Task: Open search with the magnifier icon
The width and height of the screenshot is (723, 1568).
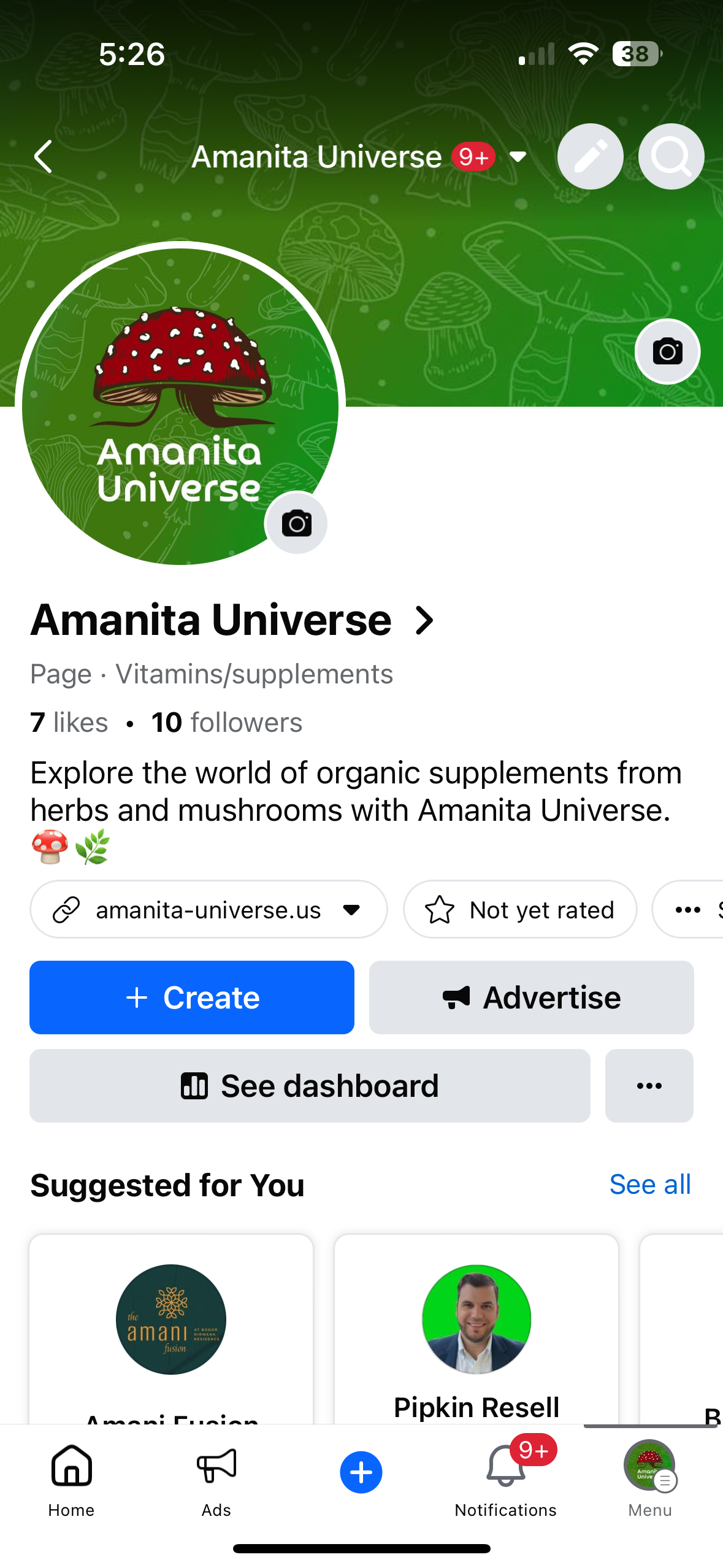Action: [671, 157]
